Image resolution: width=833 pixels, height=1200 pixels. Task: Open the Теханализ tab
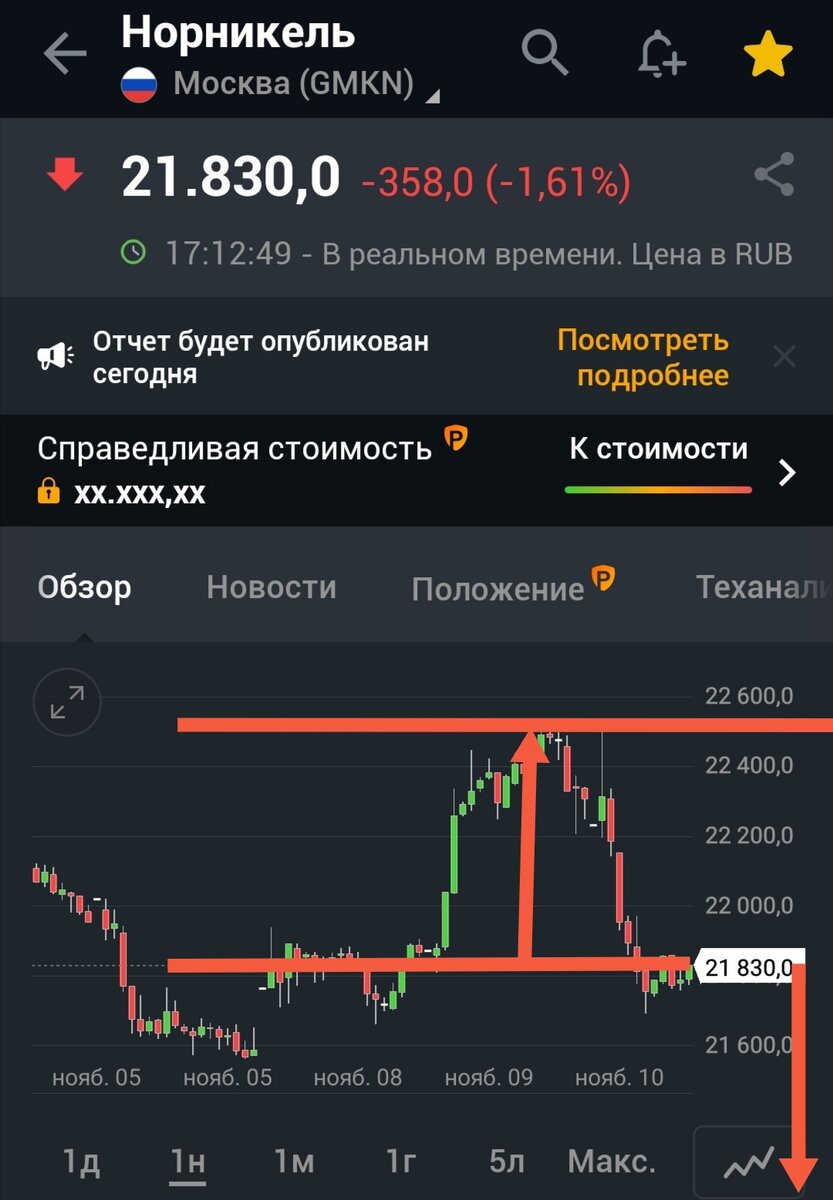(x=764, y=588)
